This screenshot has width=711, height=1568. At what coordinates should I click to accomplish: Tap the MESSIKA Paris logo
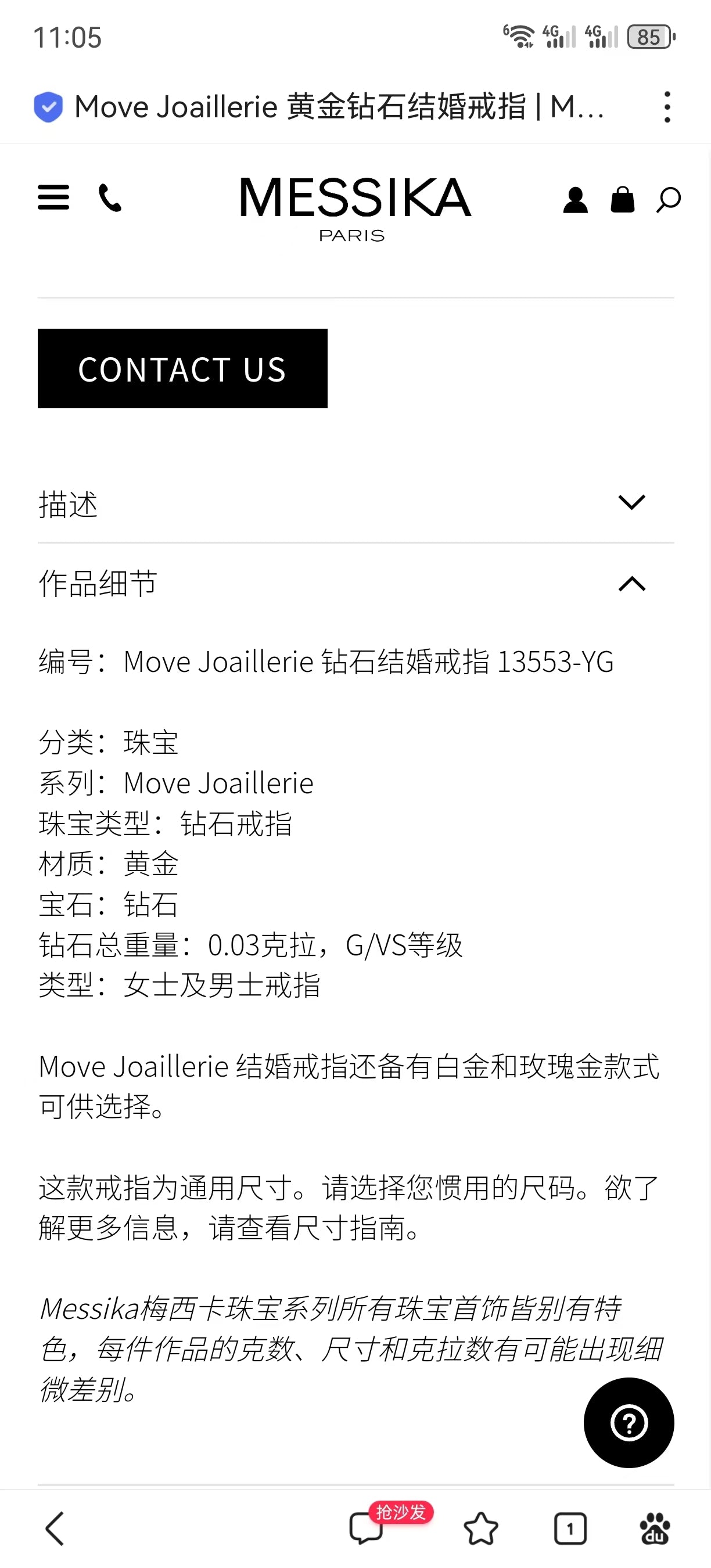point(355,207)
